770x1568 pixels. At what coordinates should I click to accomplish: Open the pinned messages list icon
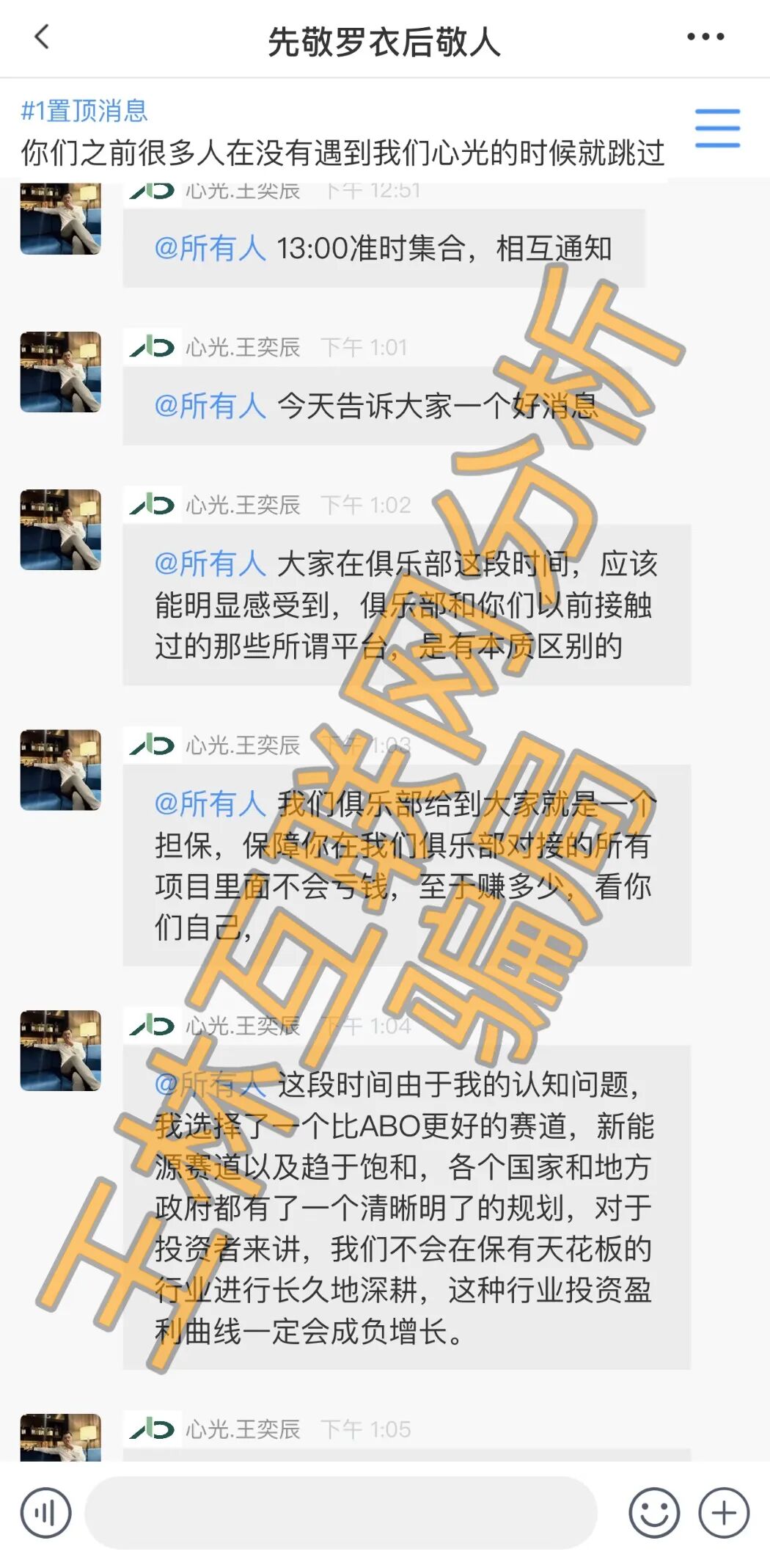tap(717, 128)
